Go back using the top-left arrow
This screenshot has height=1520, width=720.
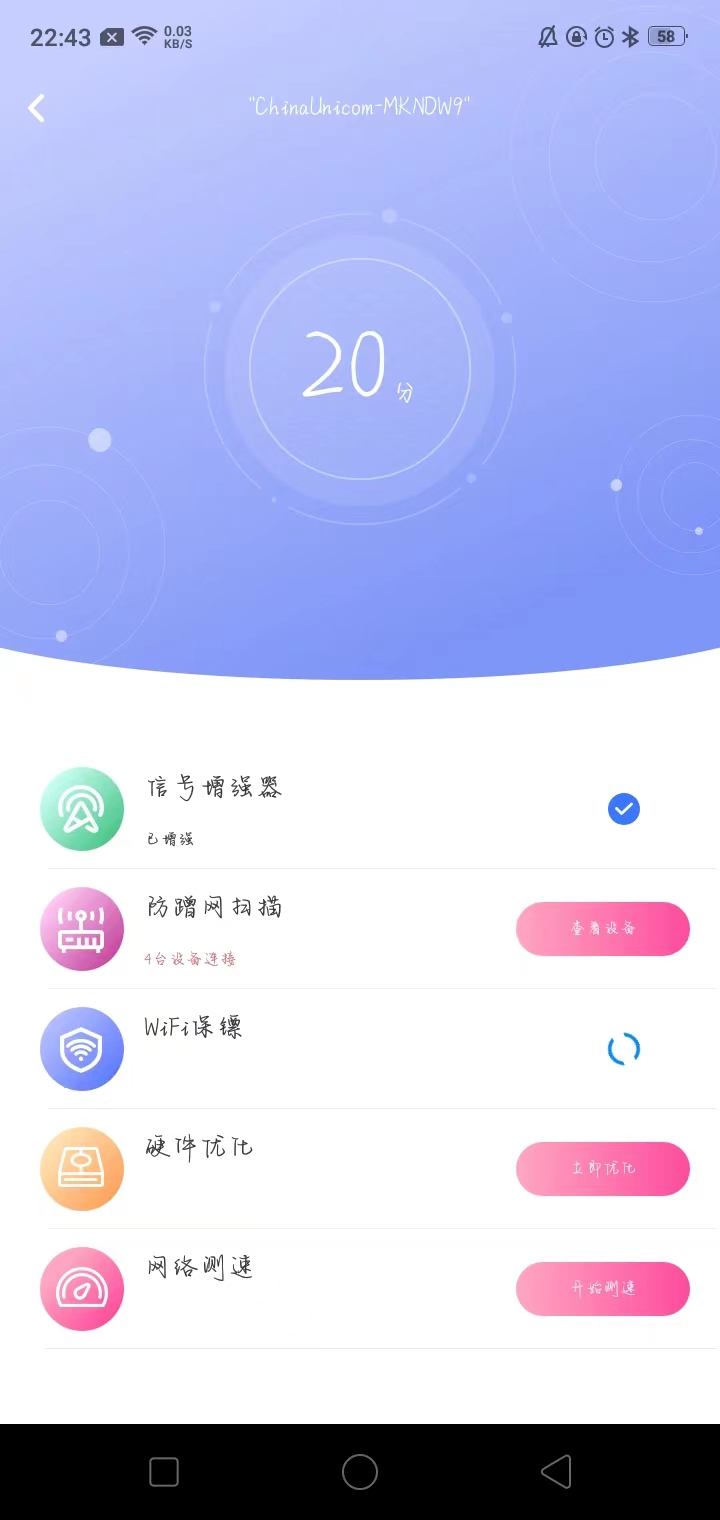tap(37, 108)
